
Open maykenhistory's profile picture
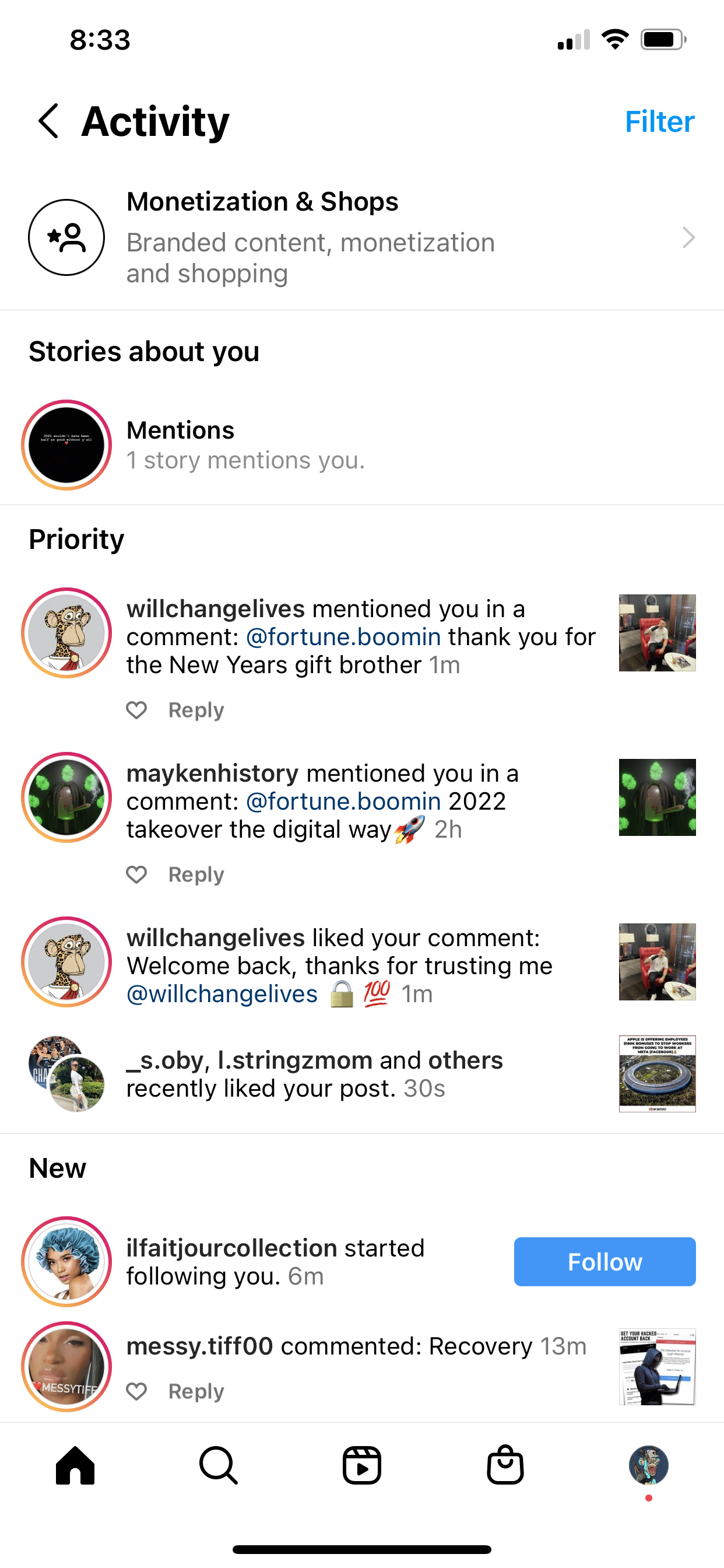(x=66, y=797)
